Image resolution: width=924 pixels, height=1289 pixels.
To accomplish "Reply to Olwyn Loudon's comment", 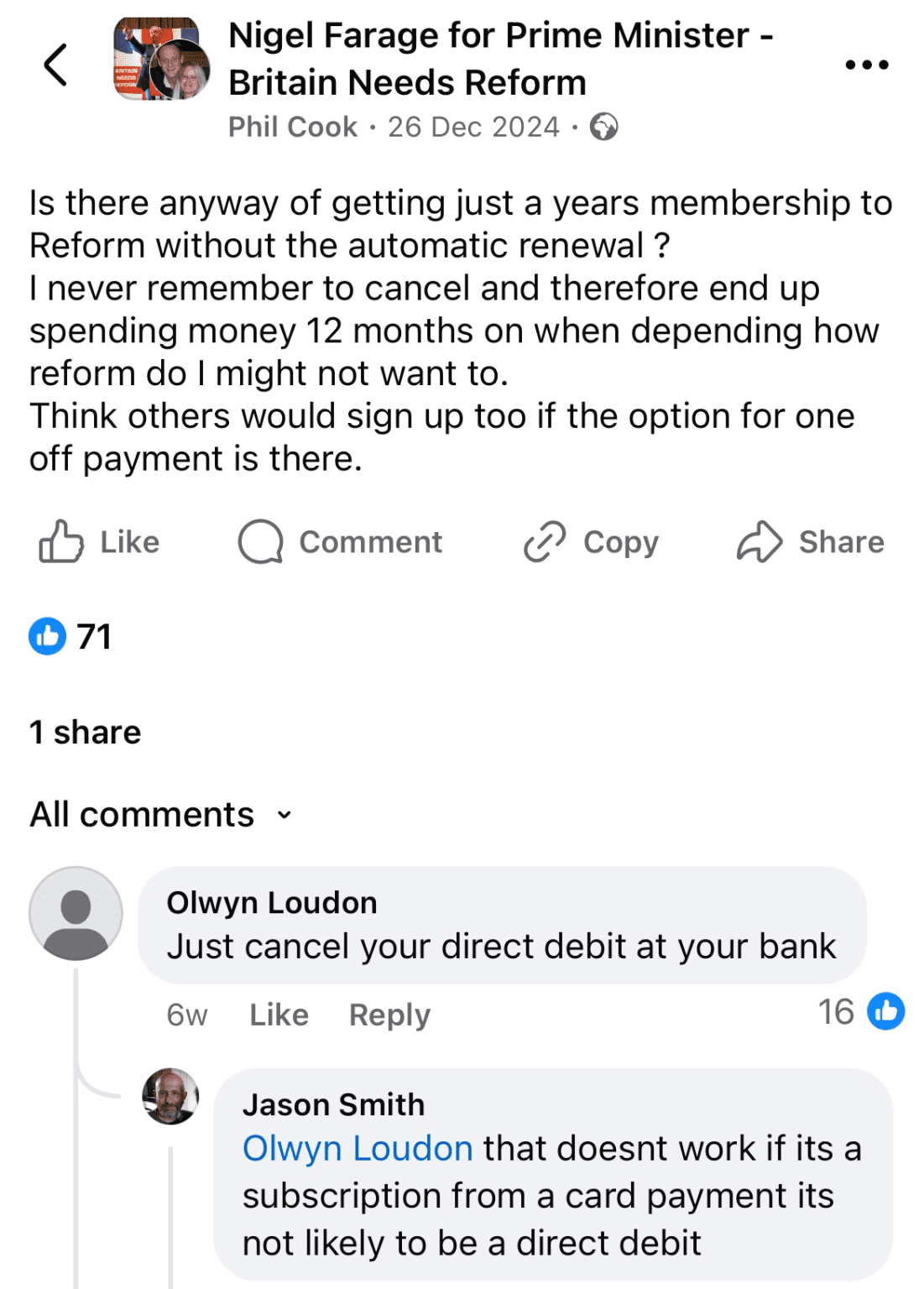I will tap(389, 1015).
